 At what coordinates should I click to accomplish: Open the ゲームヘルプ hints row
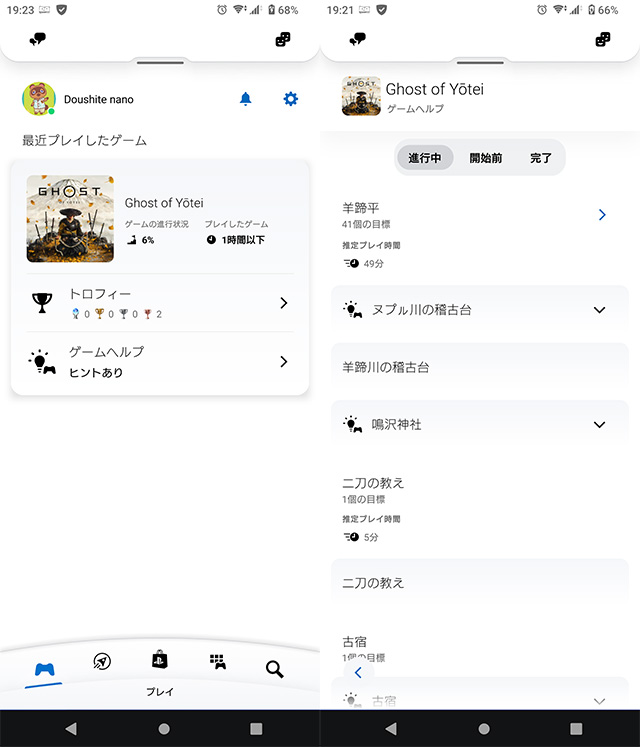click(160, 361)
